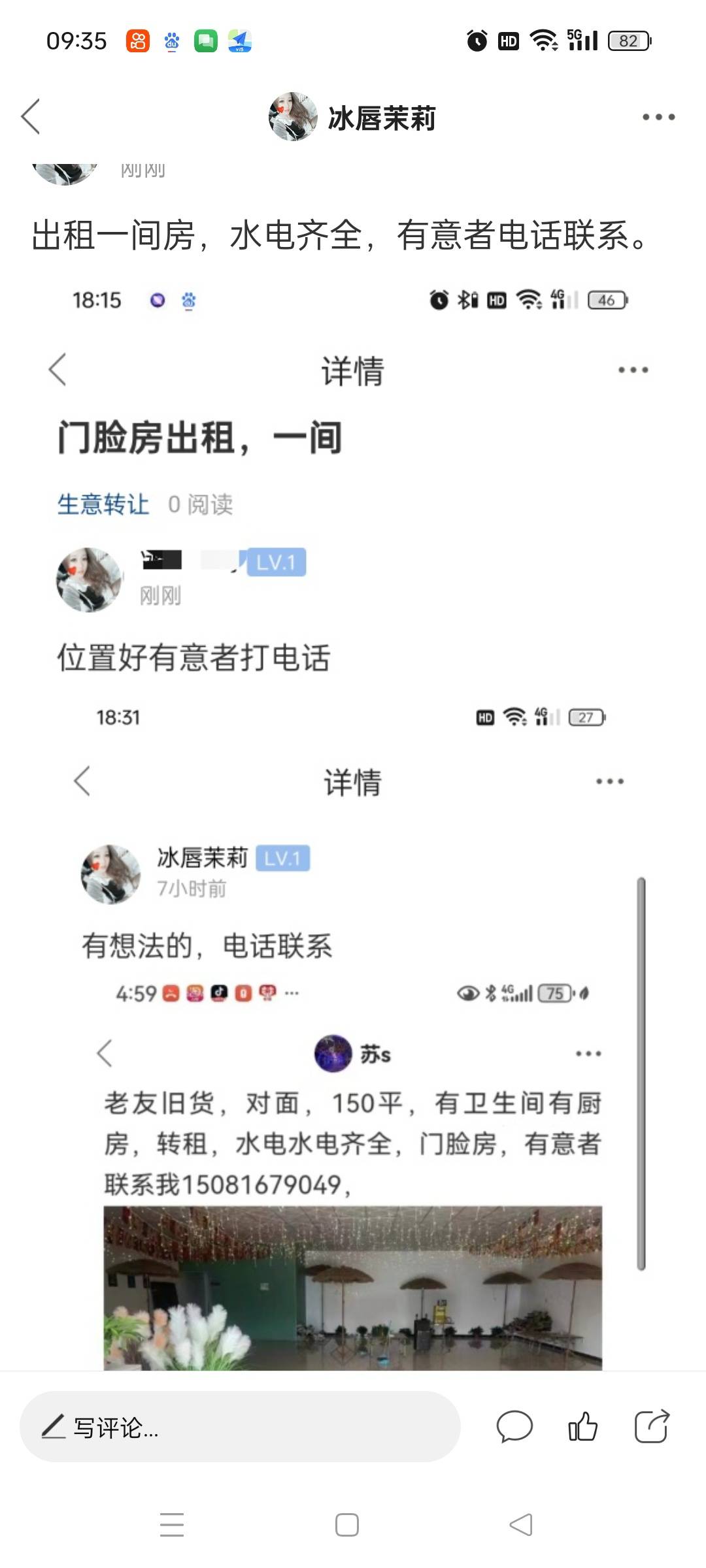Image resolution: width=706 pixels, height=1568 pixels.
Task: Go back from the post by 冰唇茉莉
Action: point(31,117)
